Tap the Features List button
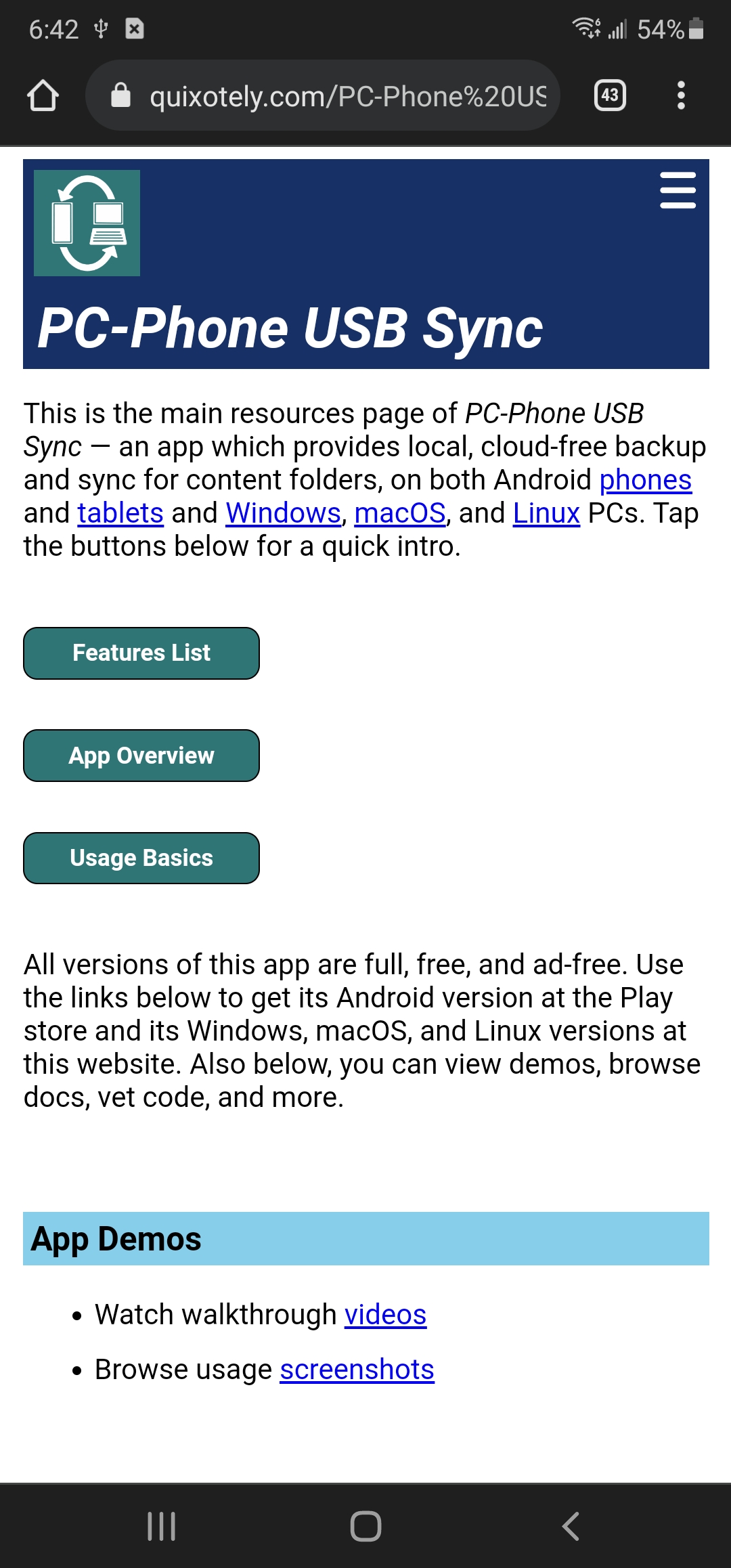This screenshot has width=731, height=1568. tap(141, 653)
